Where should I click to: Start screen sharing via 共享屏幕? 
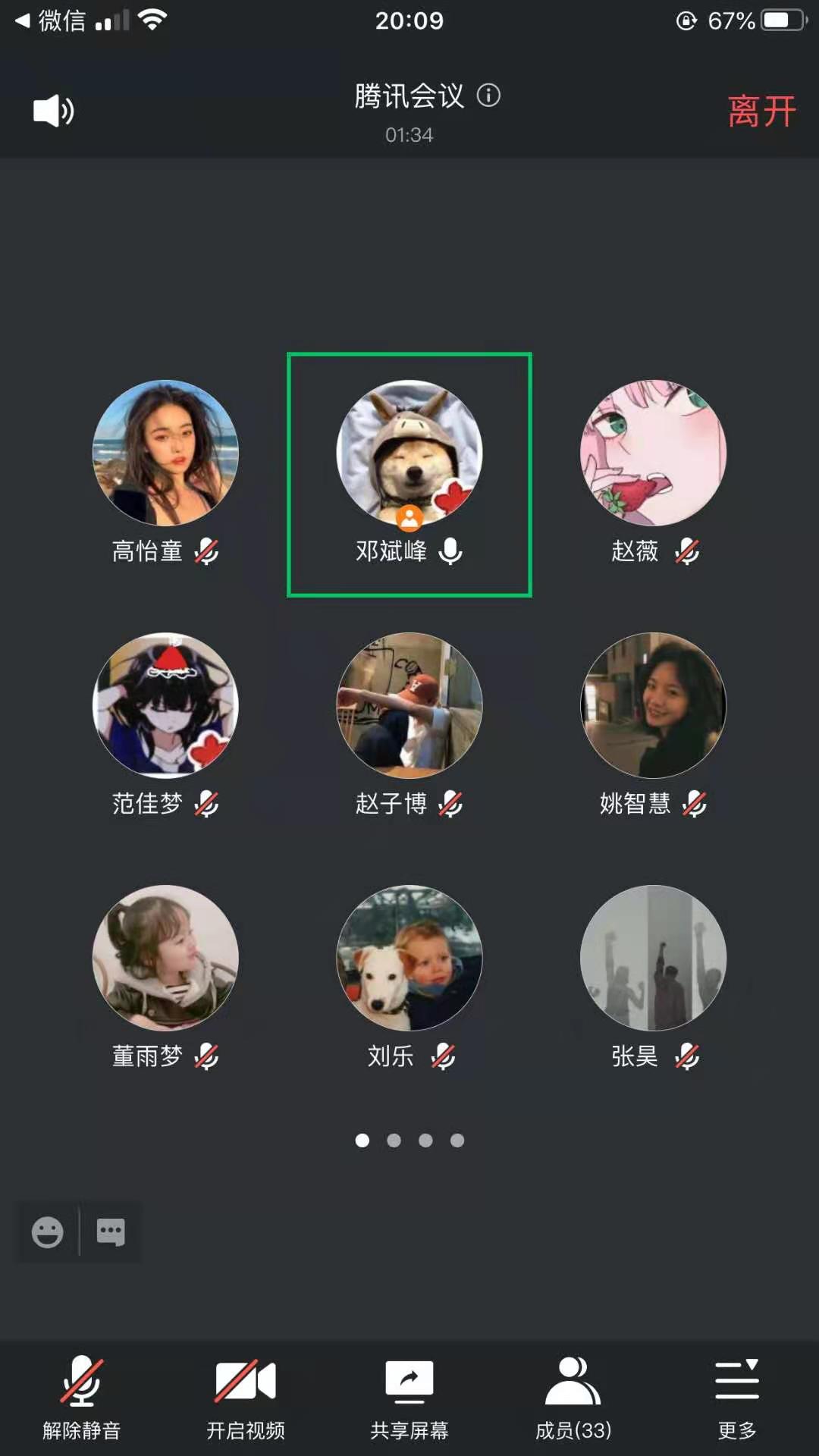pyautogui.click(x=409, y=1397)
